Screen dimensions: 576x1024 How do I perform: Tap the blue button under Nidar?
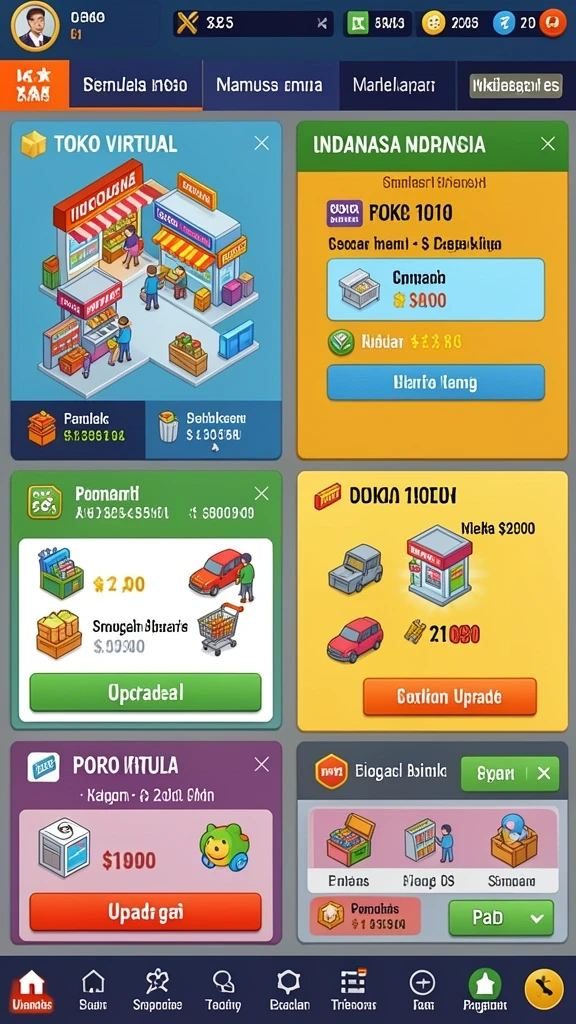point(436,382)
